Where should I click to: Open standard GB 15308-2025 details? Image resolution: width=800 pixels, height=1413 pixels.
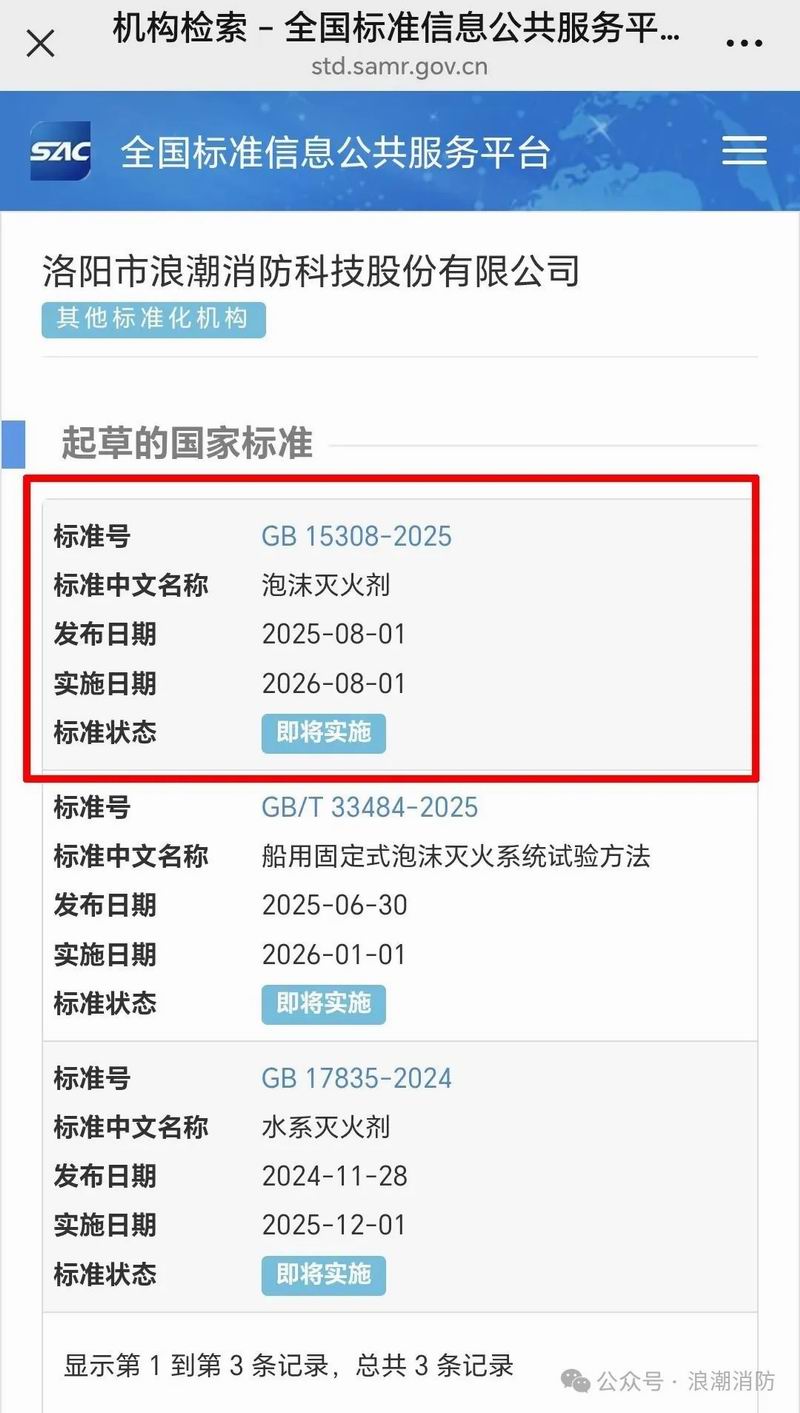356,536
